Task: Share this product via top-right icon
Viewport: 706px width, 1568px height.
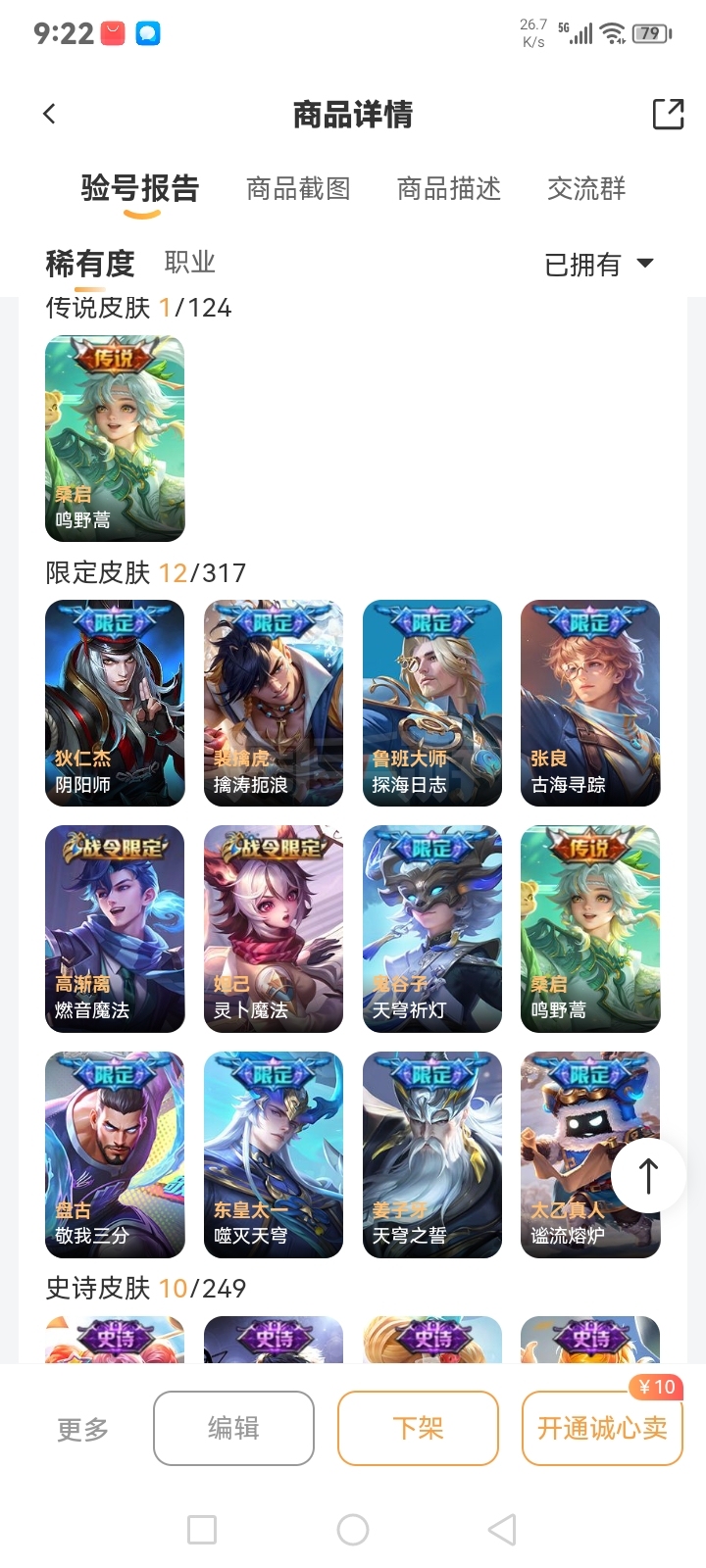Action: click(668, 114)
